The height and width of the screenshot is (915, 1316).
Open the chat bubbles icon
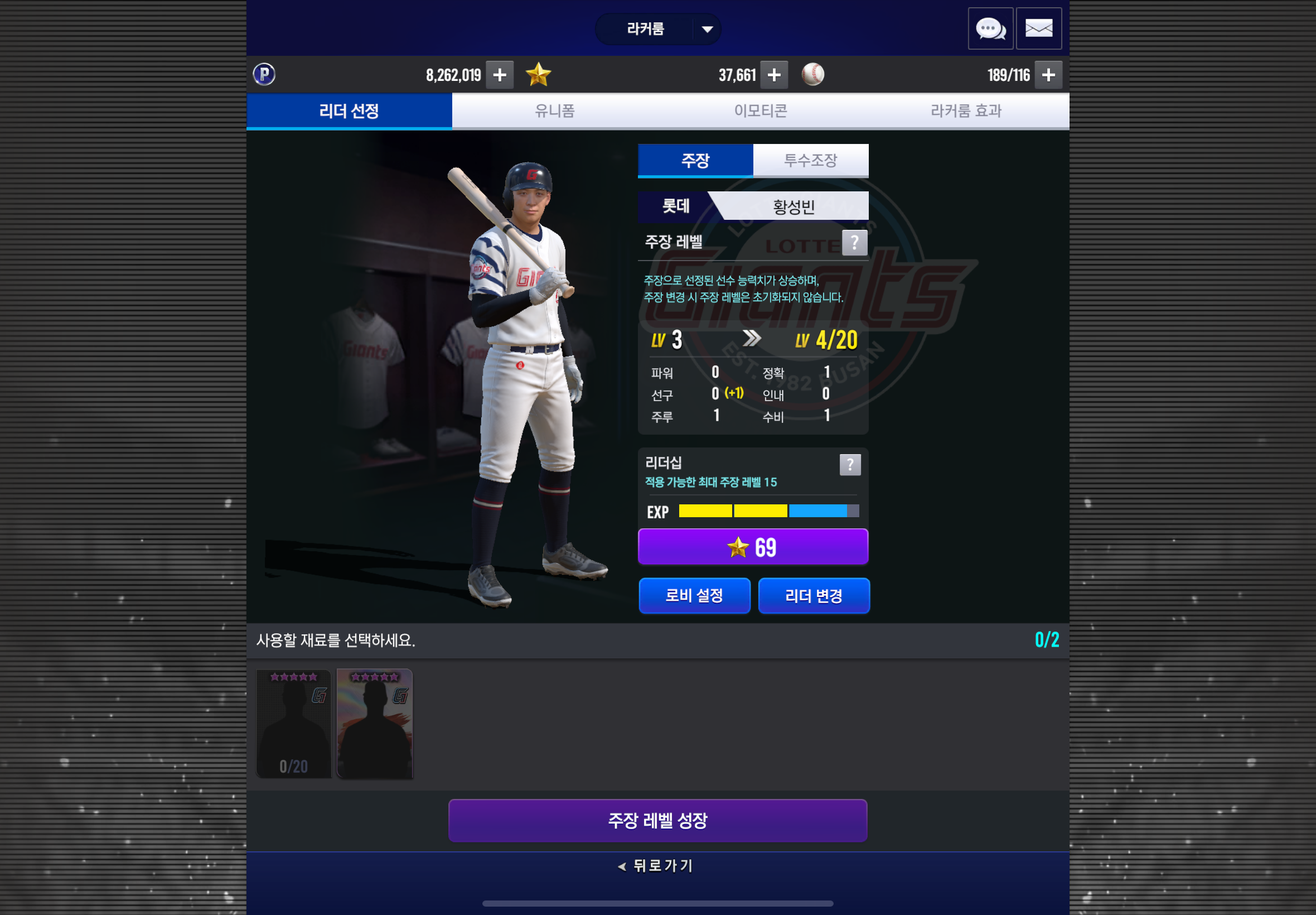(x=990, y=28)
